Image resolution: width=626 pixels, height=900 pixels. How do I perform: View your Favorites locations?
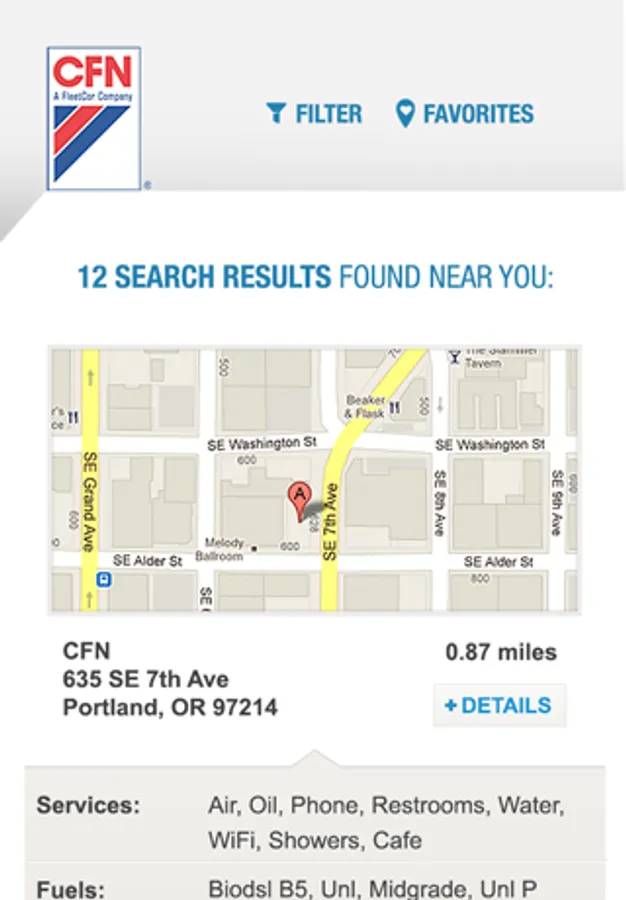coord(465,114)
